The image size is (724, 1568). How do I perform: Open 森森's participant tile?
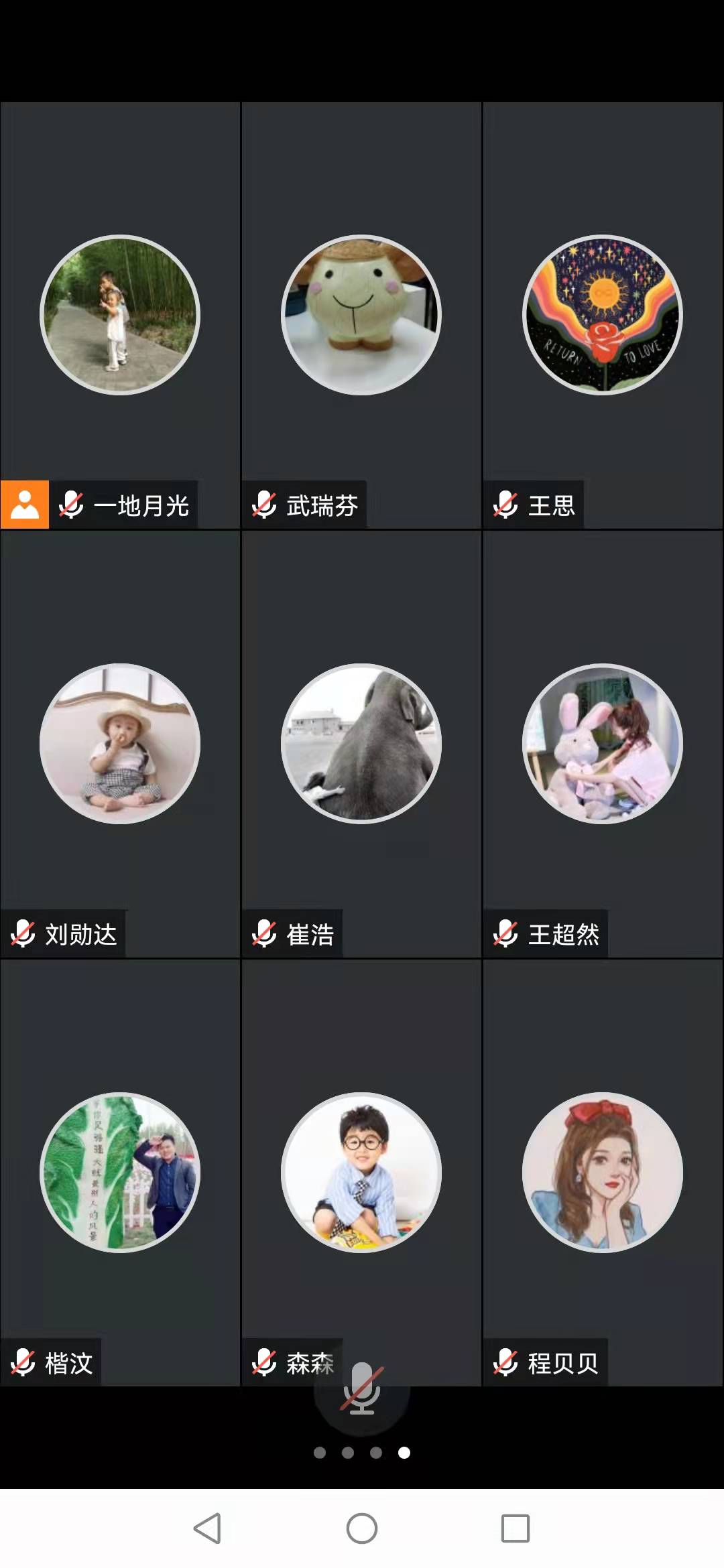click(361, 1173)
